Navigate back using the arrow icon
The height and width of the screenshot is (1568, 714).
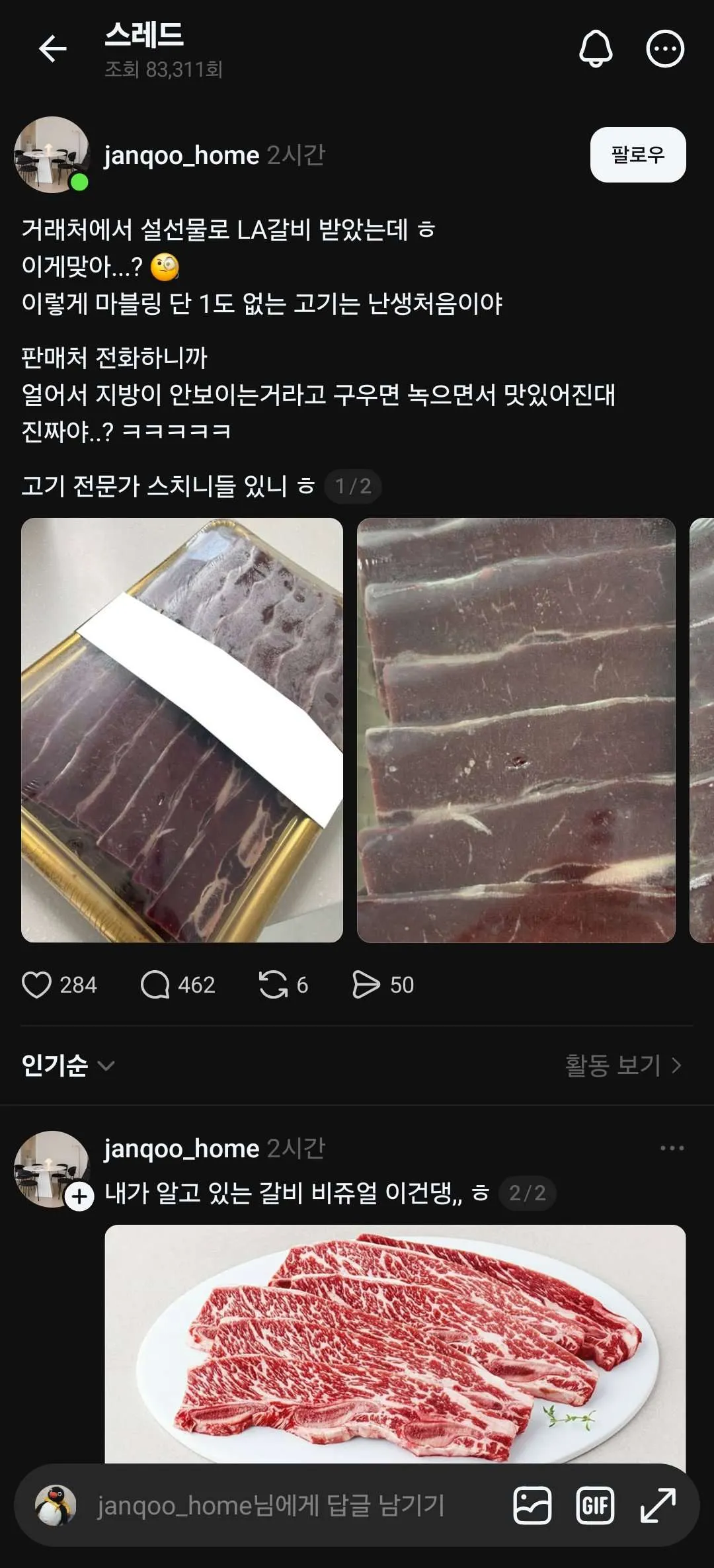pos(53,48)
